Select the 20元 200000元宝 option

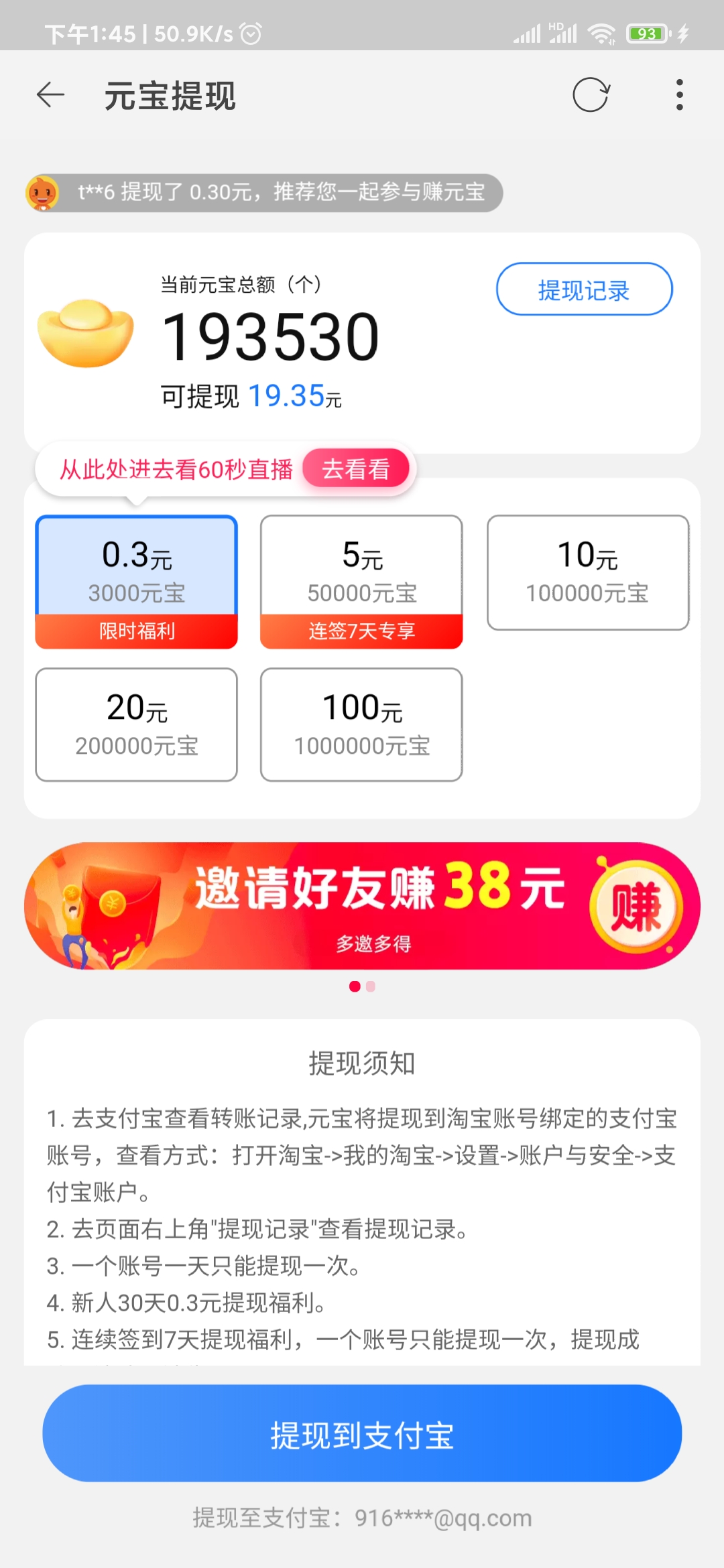click(x=136, y=724)
